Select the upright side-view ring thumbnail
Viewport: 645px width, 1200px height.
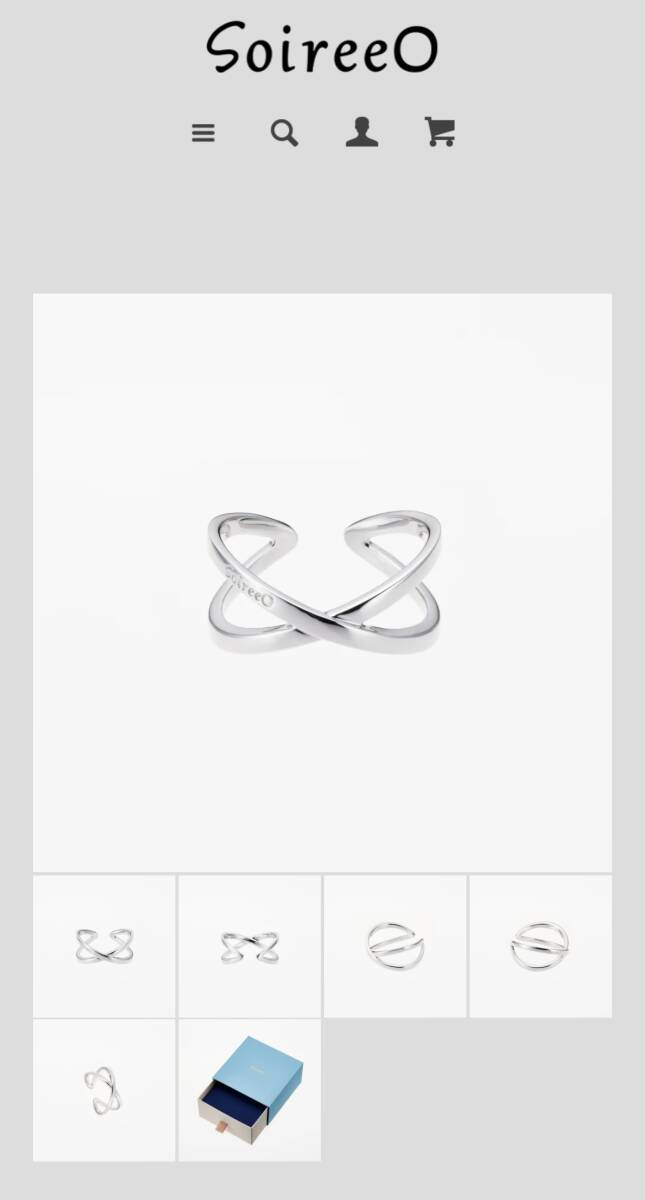point(104,1090)
